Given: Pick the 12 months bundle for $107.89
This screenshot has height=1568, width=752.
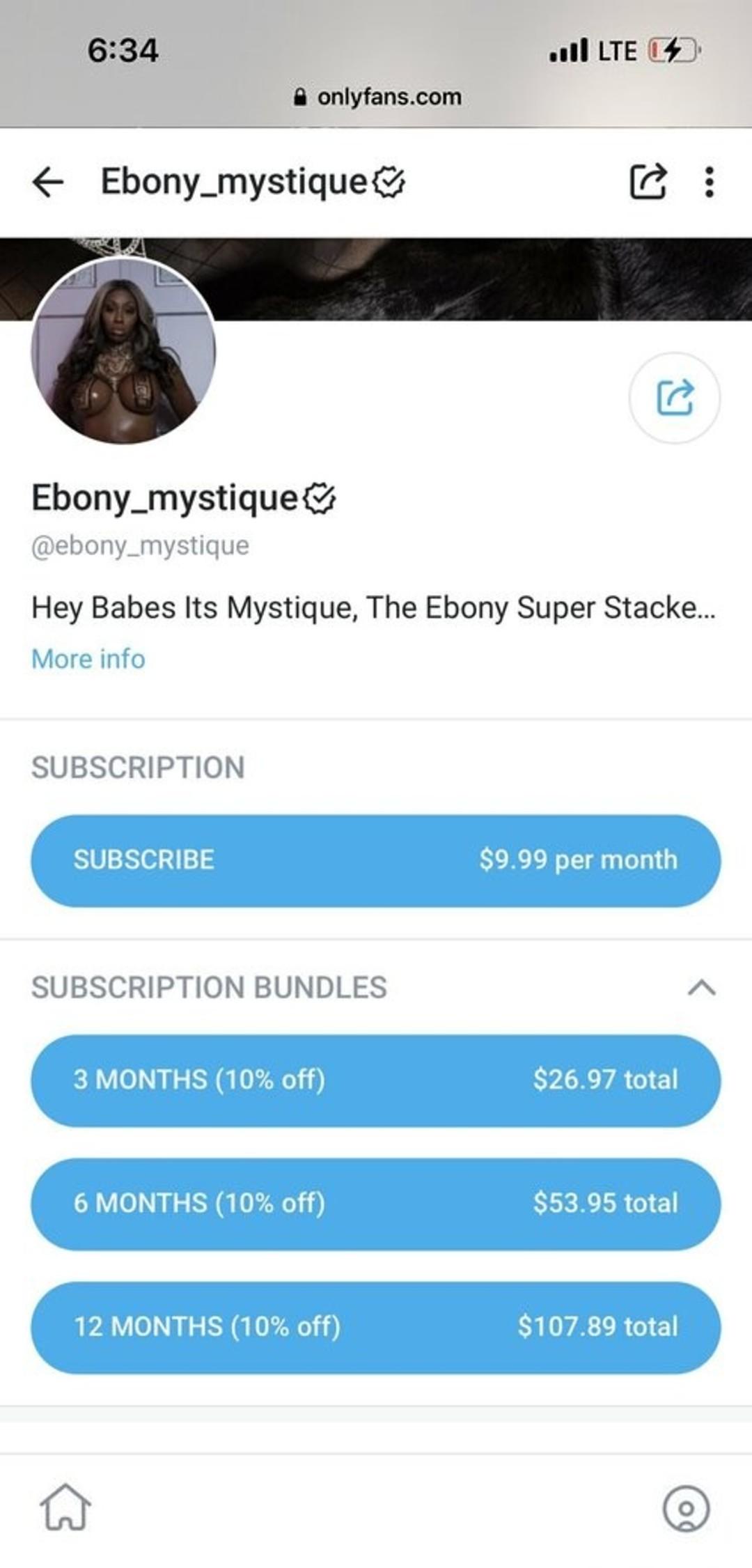Looking at the screenshot, I should pos(376,1327).
